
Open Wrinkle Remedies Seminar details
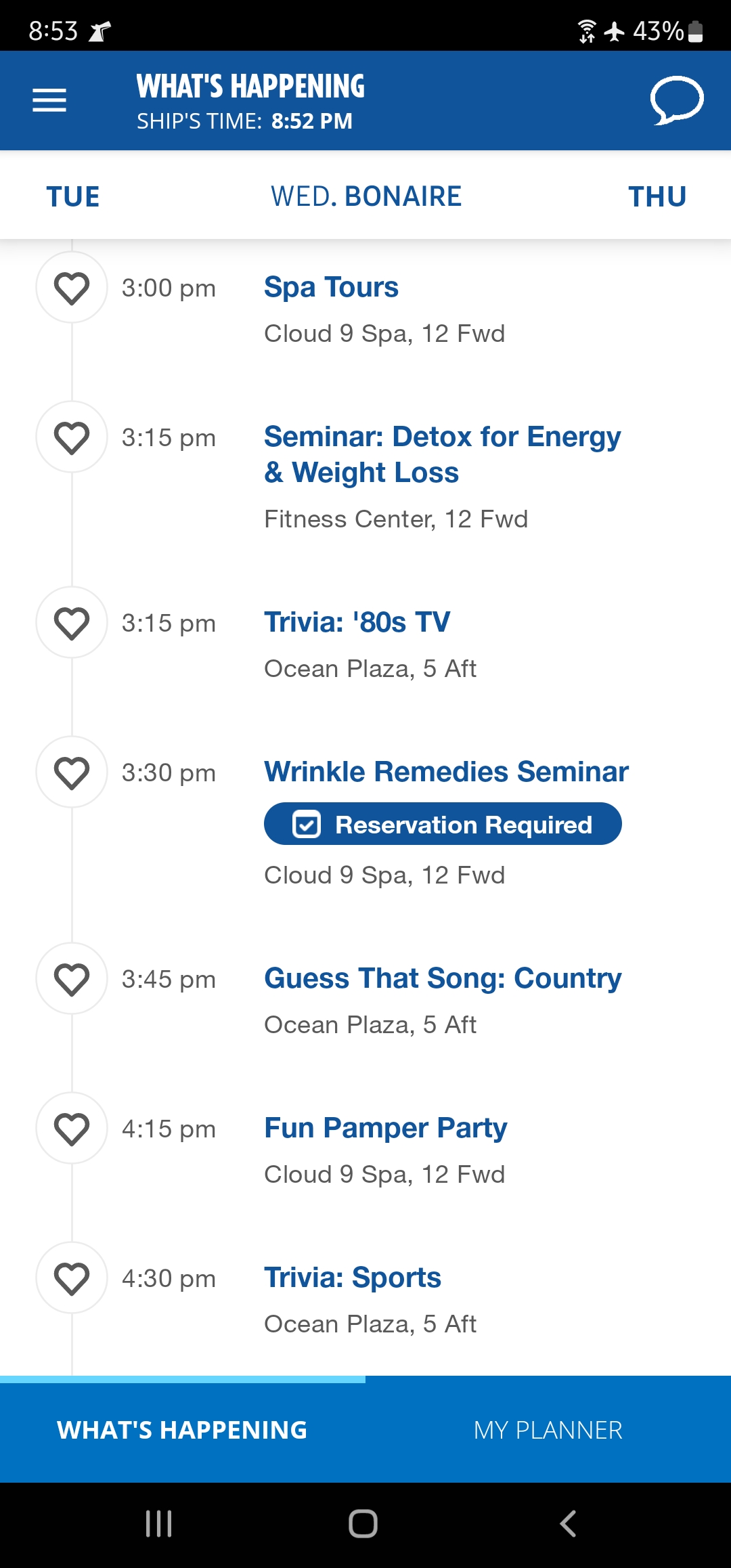[447, 772]
